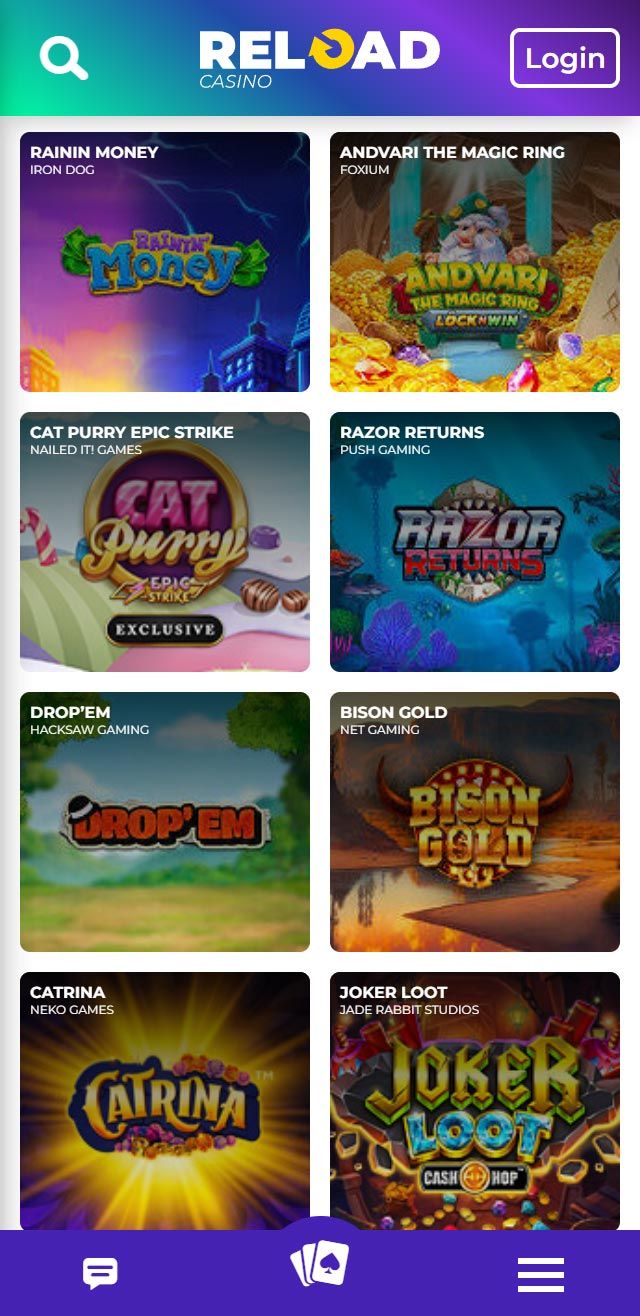
Task: Select the Razor Returns game tile
Action: pos(475,542)
